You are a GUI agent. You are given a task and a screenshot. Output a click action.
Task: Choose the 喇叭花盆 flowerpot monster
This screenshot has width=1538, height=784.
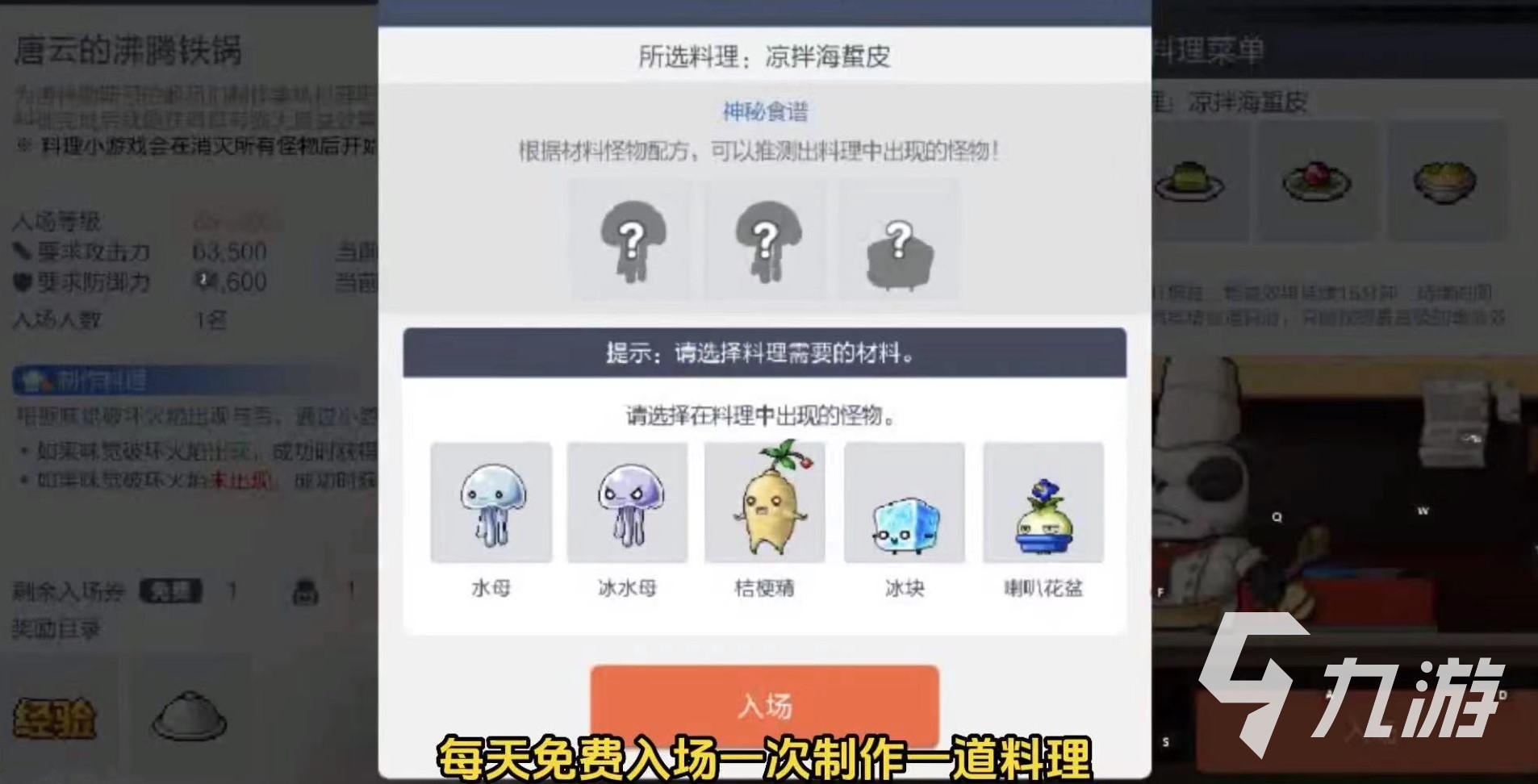pos(1043,503)
